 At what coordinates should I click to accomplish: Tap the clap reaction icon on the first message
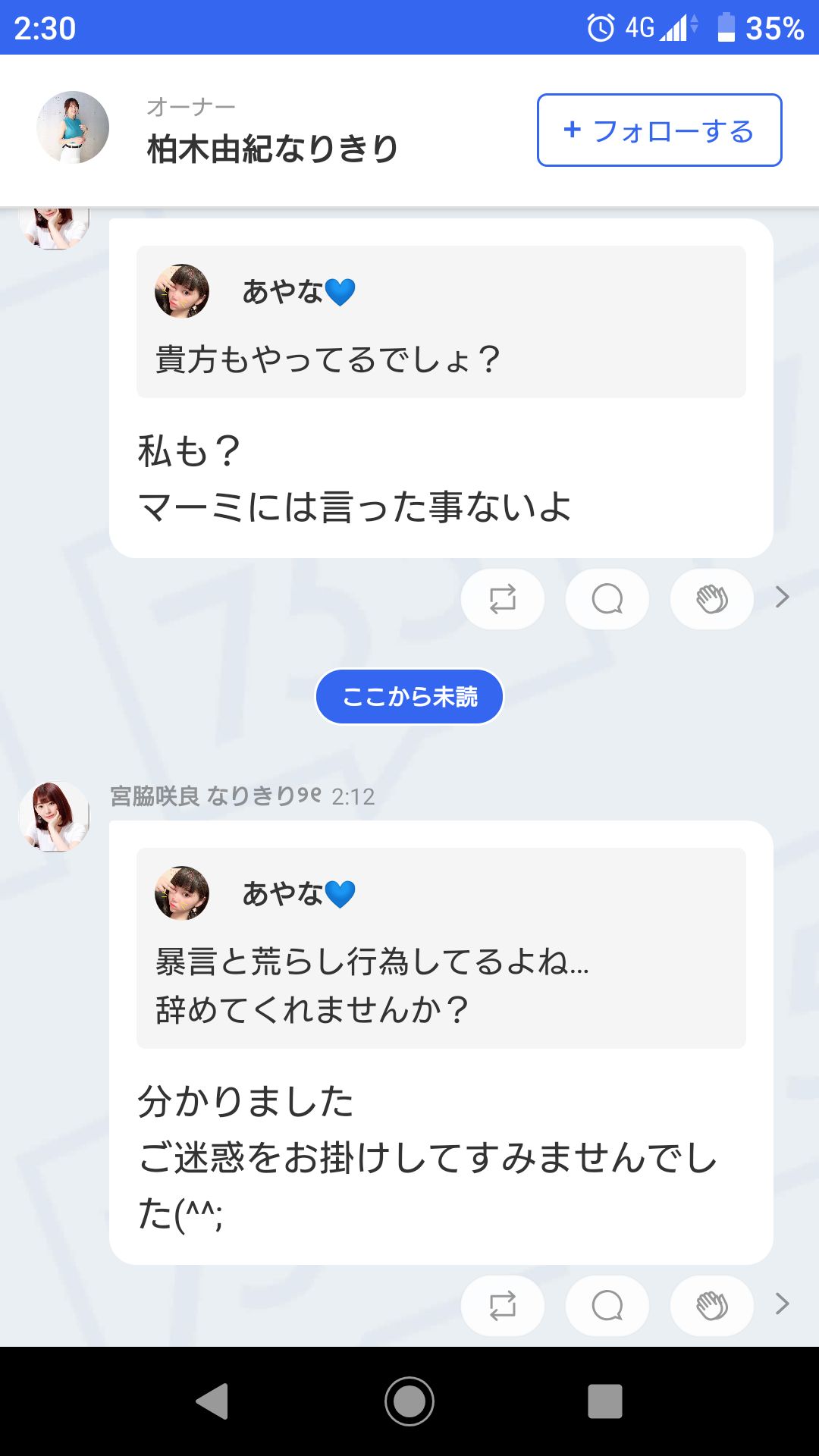[711, 598]
